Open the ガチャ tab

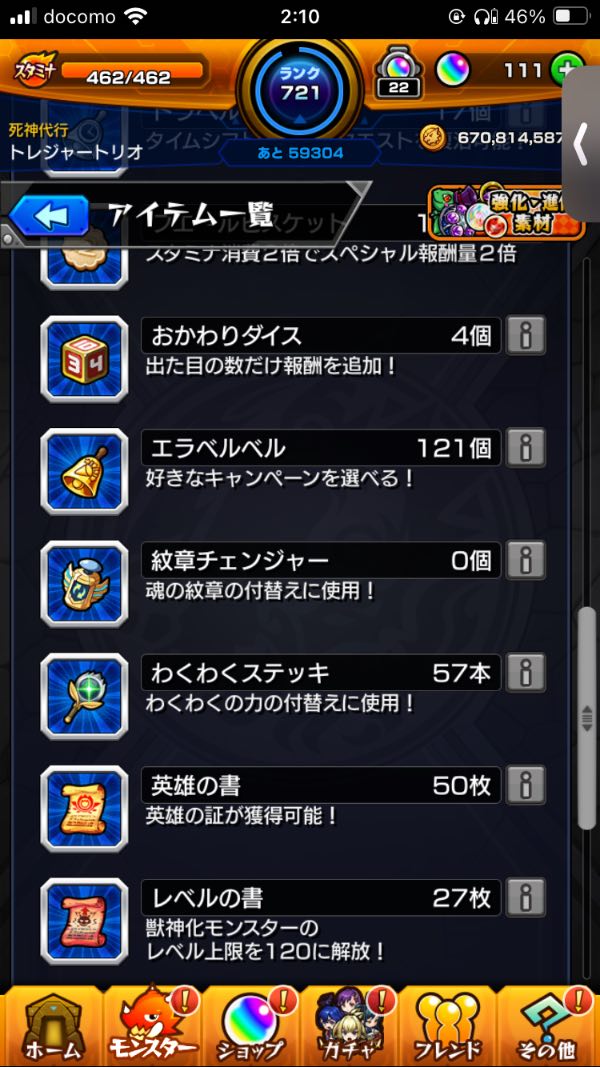point(350,1025)
